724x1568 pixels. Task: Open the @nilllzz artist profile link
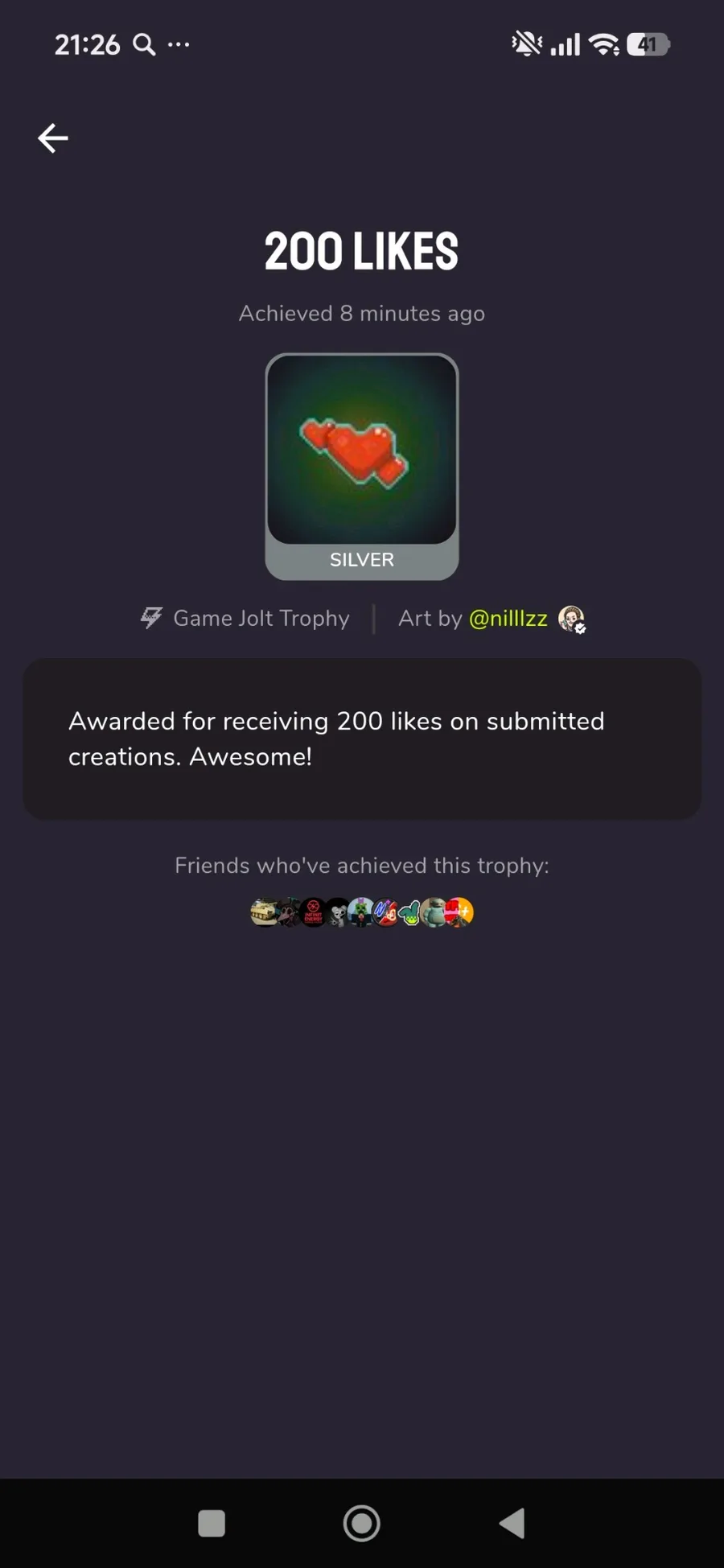coord(508,618)
